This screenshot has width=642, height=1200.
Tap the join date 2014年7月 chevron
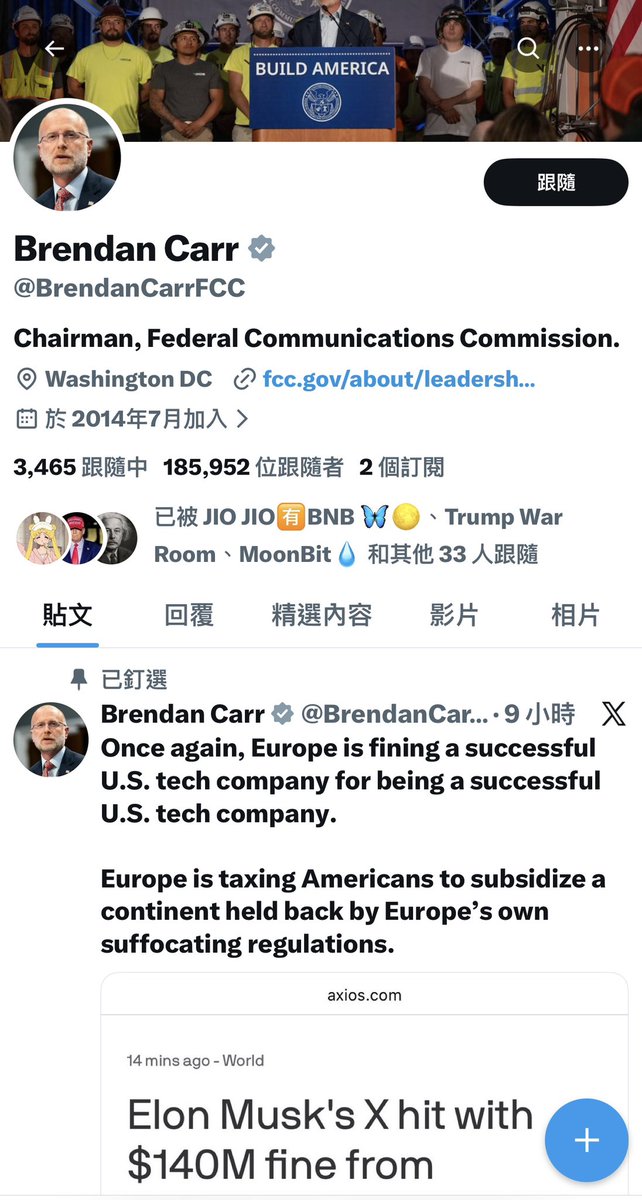(x=242, y=419)
